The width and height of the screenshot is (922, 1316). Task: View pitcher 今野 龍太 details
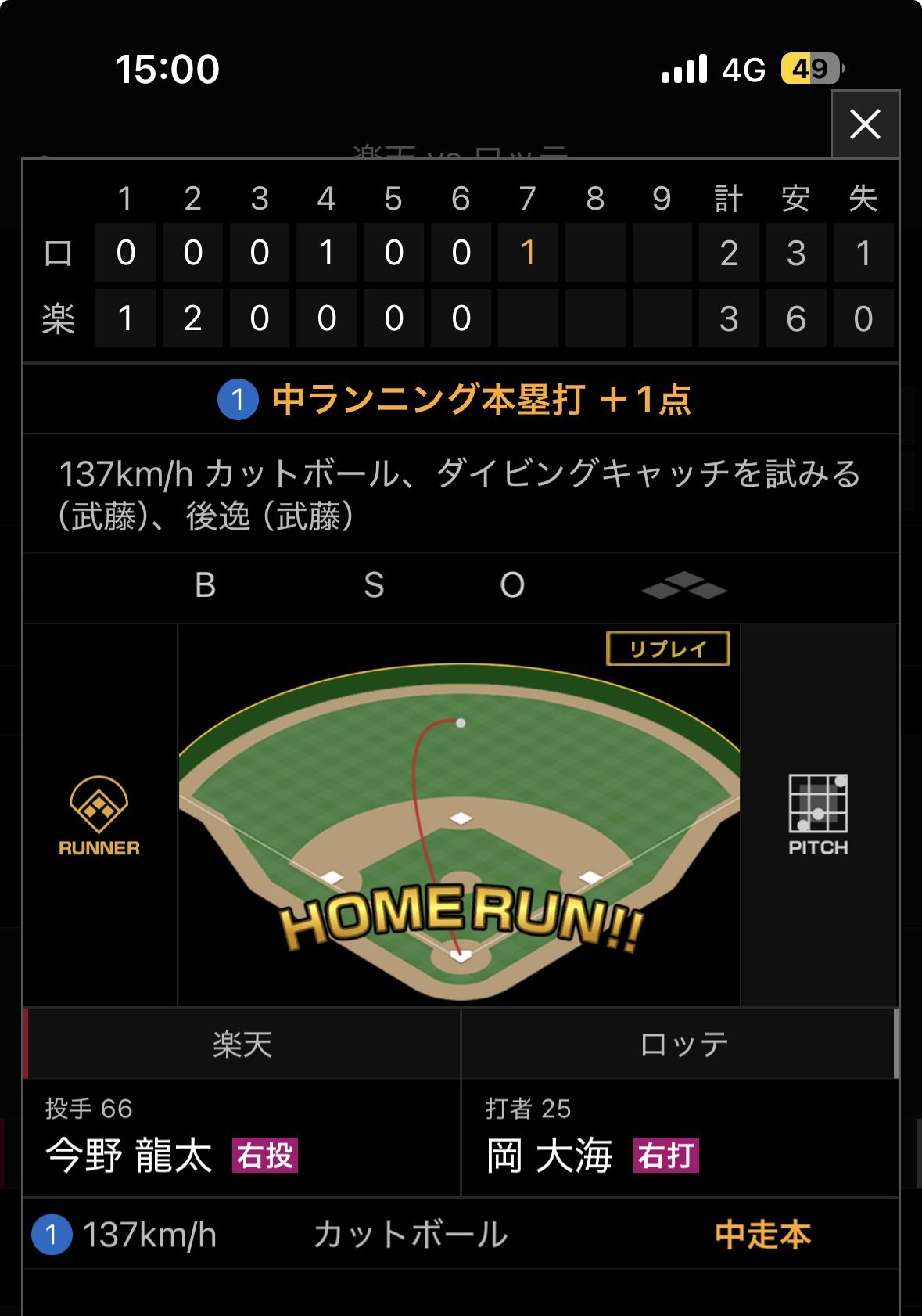click(x=130, y=1155)
